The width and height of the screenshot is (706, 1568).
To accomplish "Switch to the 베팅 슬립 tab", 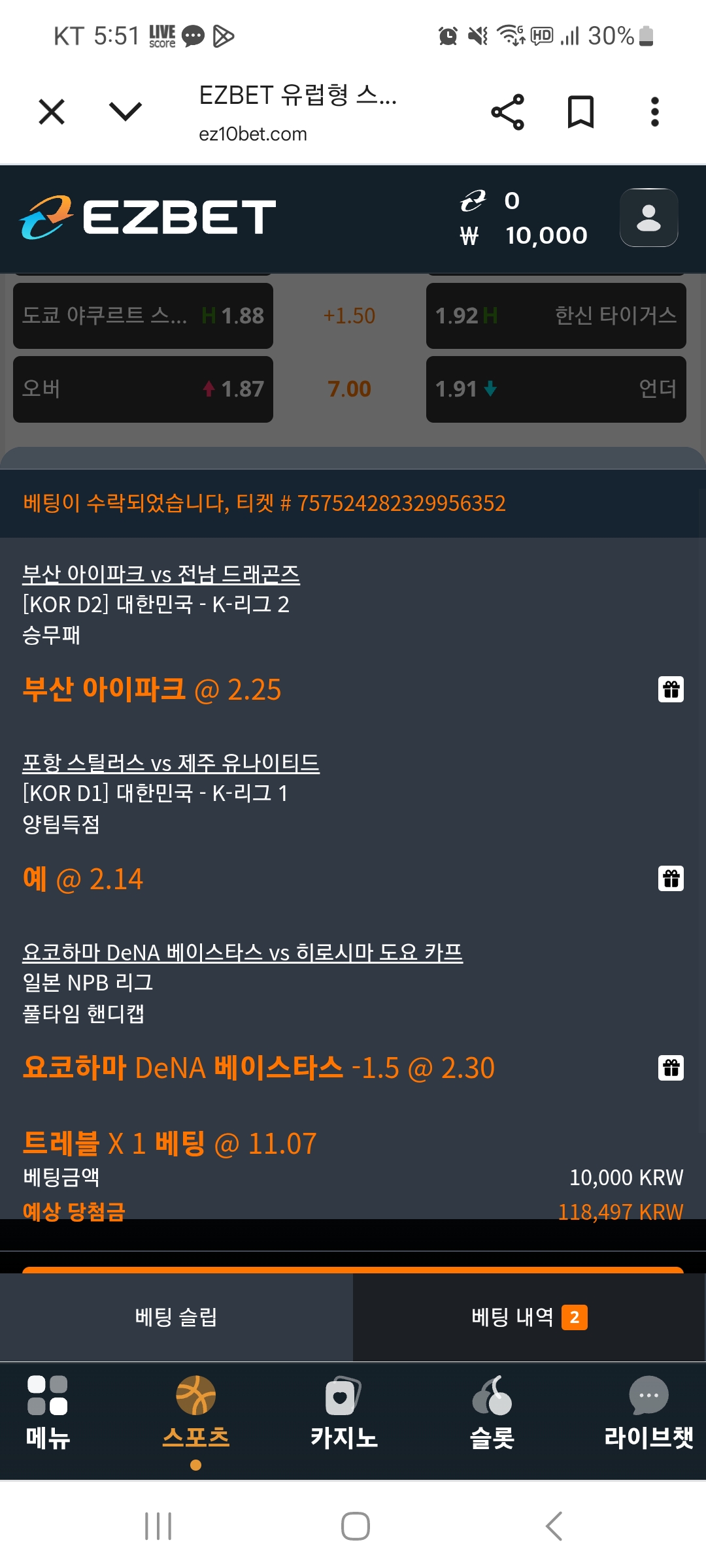I will tap(176, 1317).
